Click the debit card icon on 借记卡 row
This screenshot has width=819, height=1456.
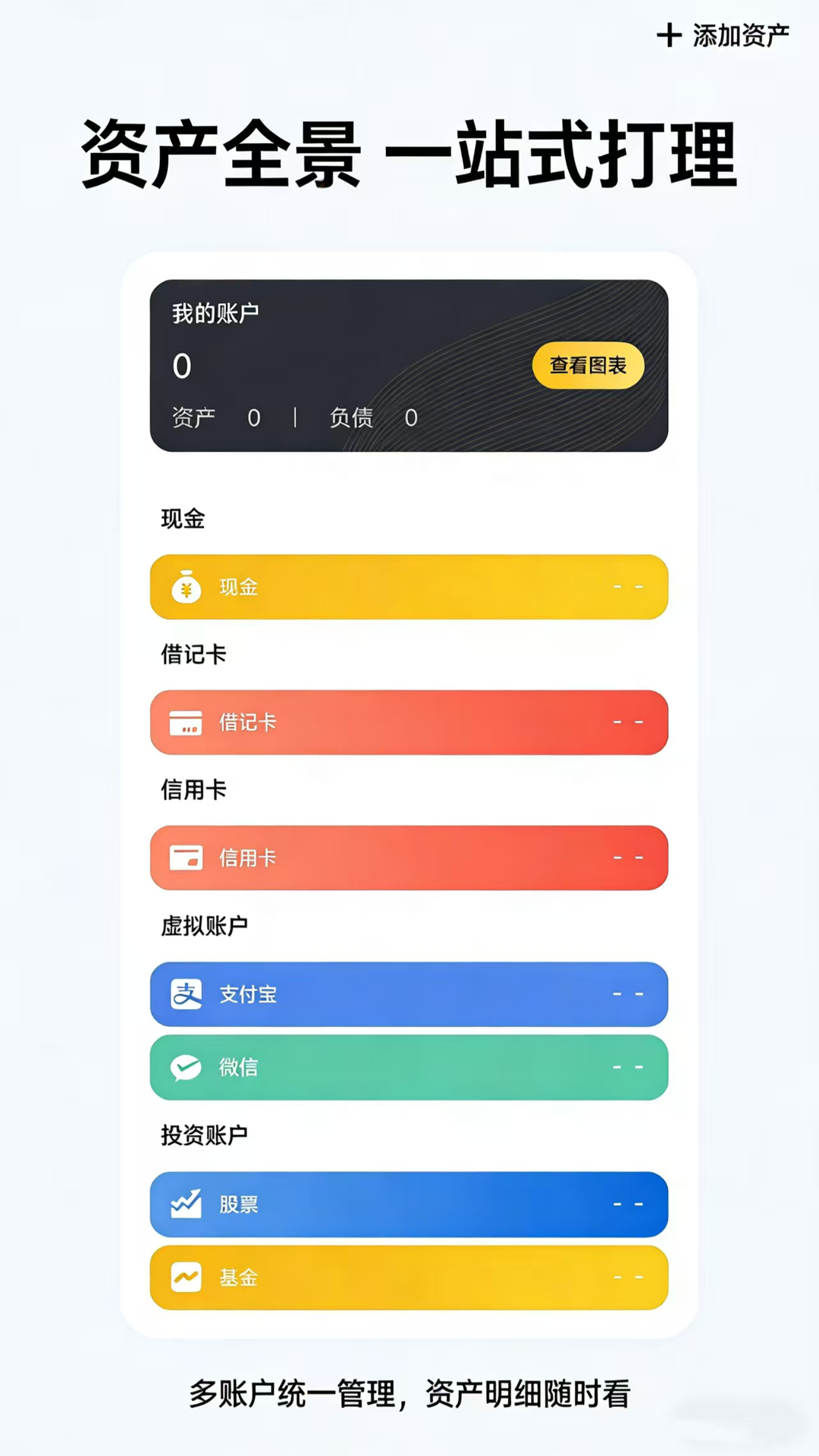tap(187, 723)
